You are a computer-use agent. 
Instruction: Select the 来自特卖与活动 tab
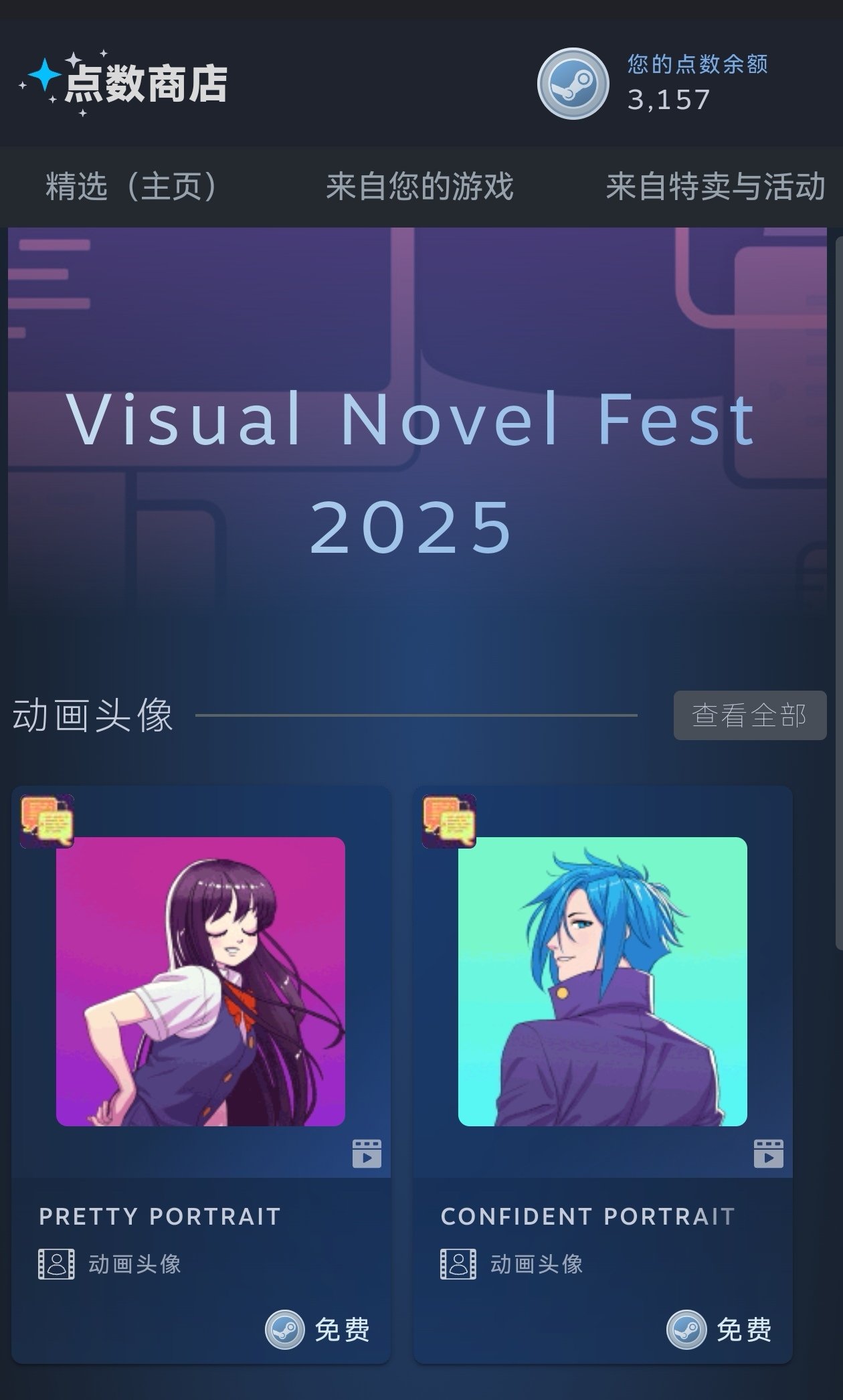click(715, 187)
